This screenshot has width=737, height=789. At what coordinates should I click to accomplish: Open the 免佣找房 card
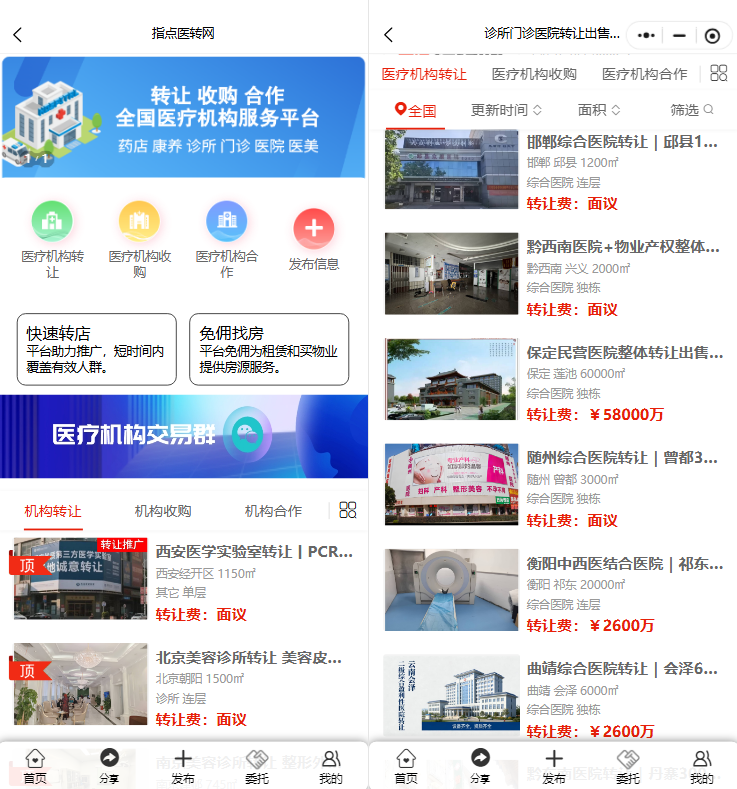[269, 349]
